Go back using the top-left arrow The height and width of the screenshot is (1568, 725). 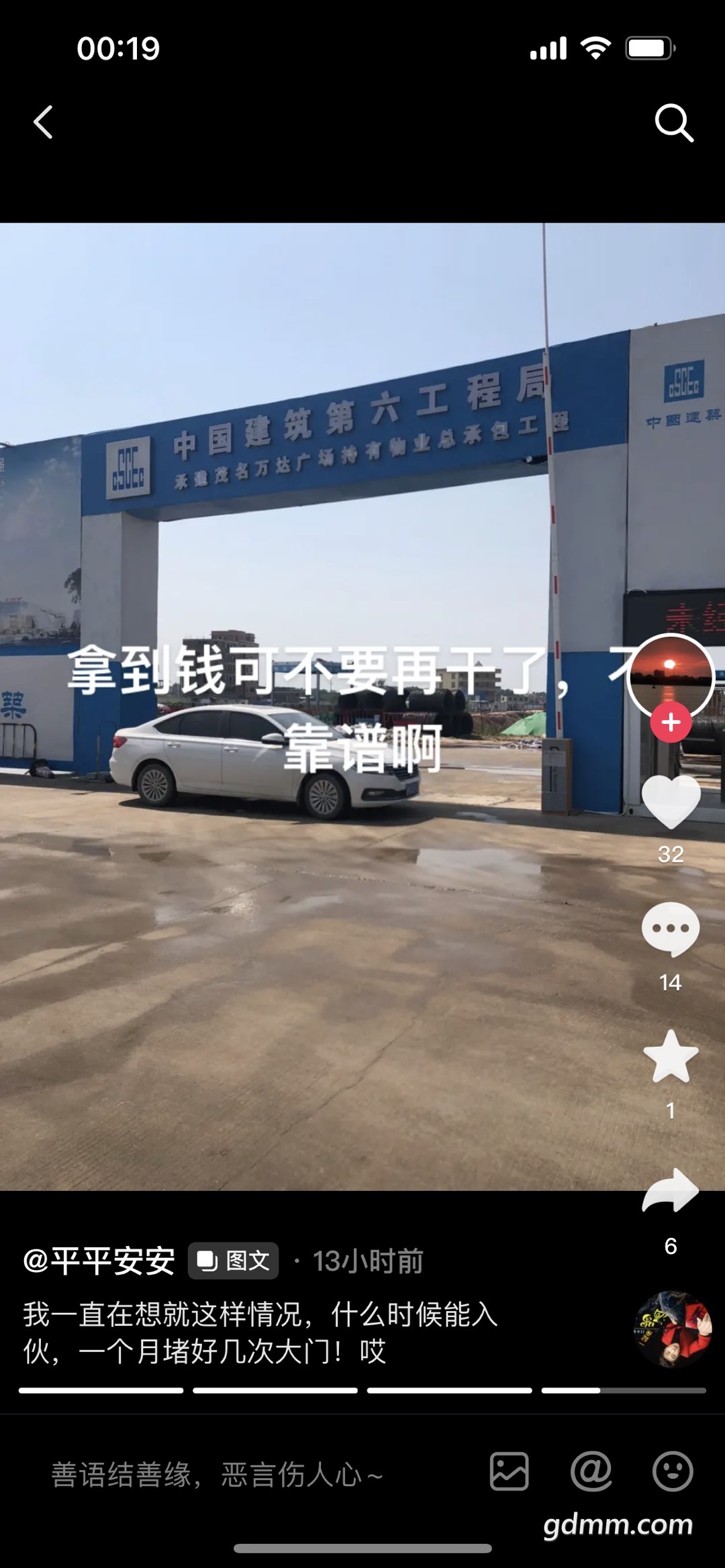[x=44, y=123]
